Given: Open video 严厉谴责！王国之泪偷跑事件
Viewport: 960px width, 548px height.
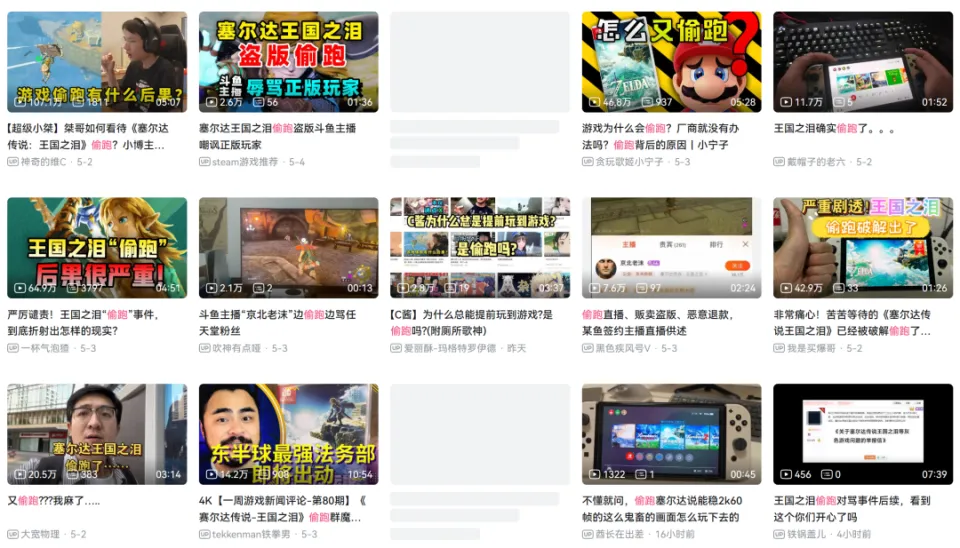Looking at the screenshot, I should click(96, 247).
